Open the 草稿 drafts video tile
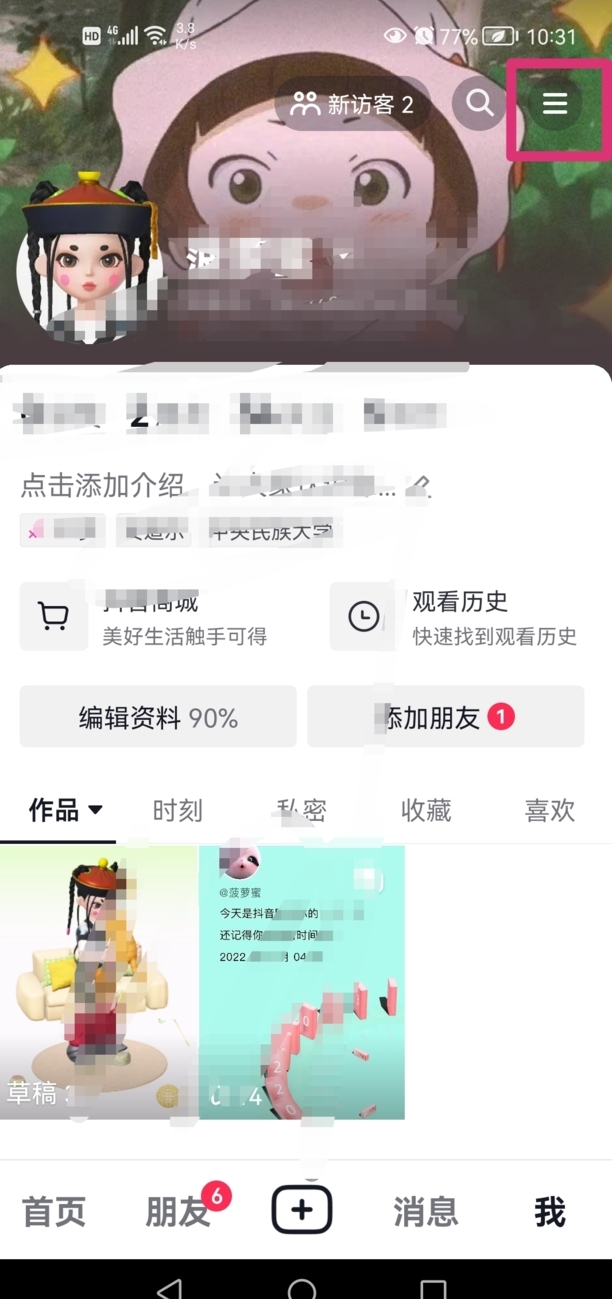The width and height of the screenshot is (612, 1299). coord(99,982)
